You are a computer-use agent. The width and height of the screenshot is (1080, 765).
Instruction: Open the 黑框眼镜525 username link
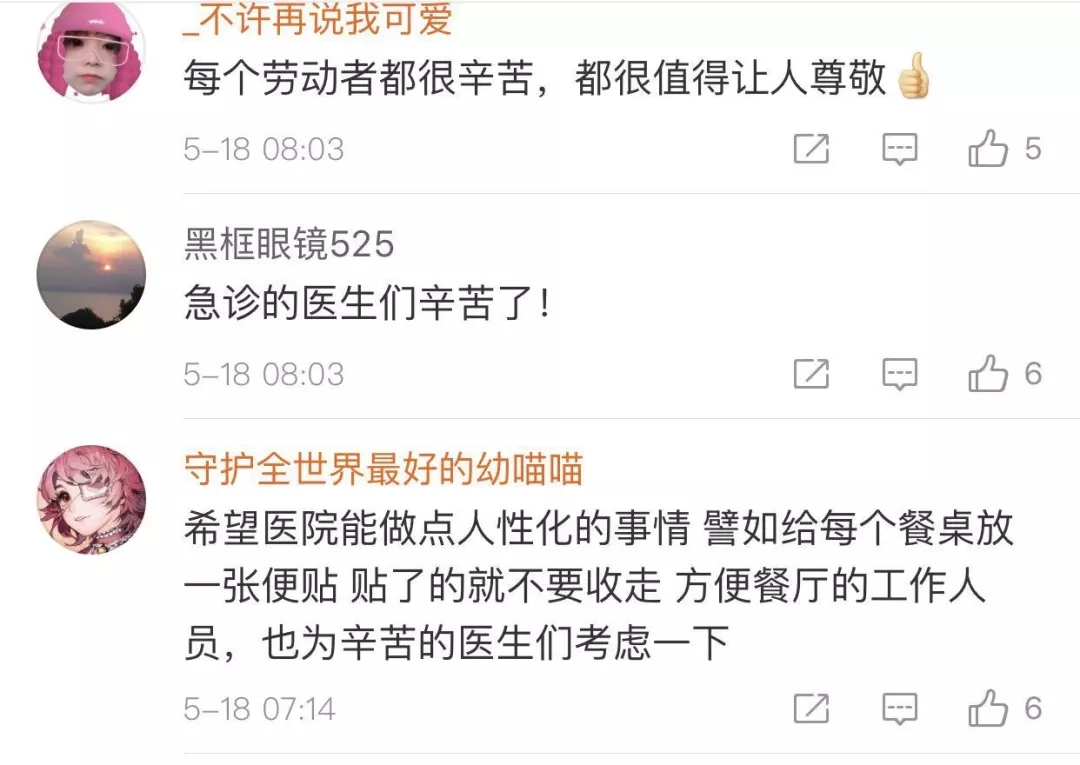coord(289,243)
